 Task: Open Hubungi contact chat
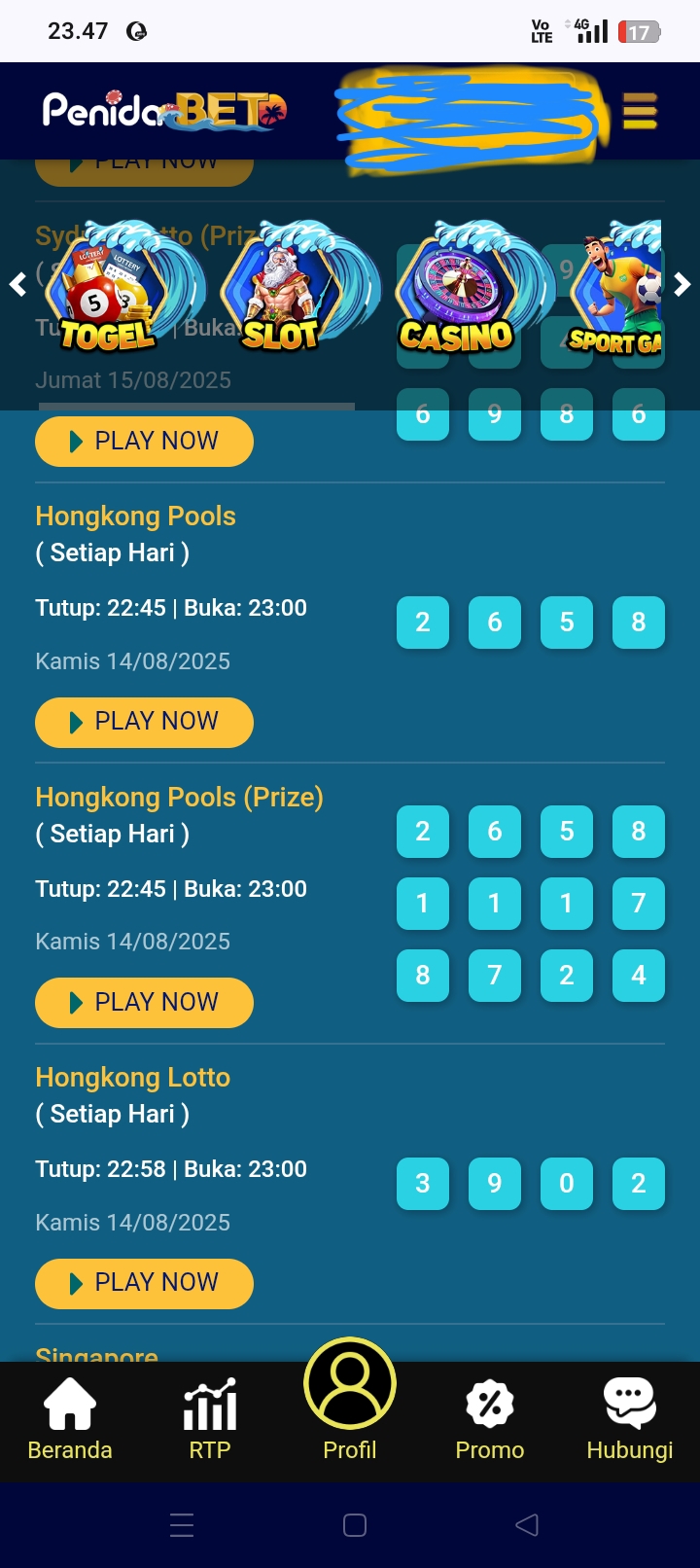tap(630, 1420)
